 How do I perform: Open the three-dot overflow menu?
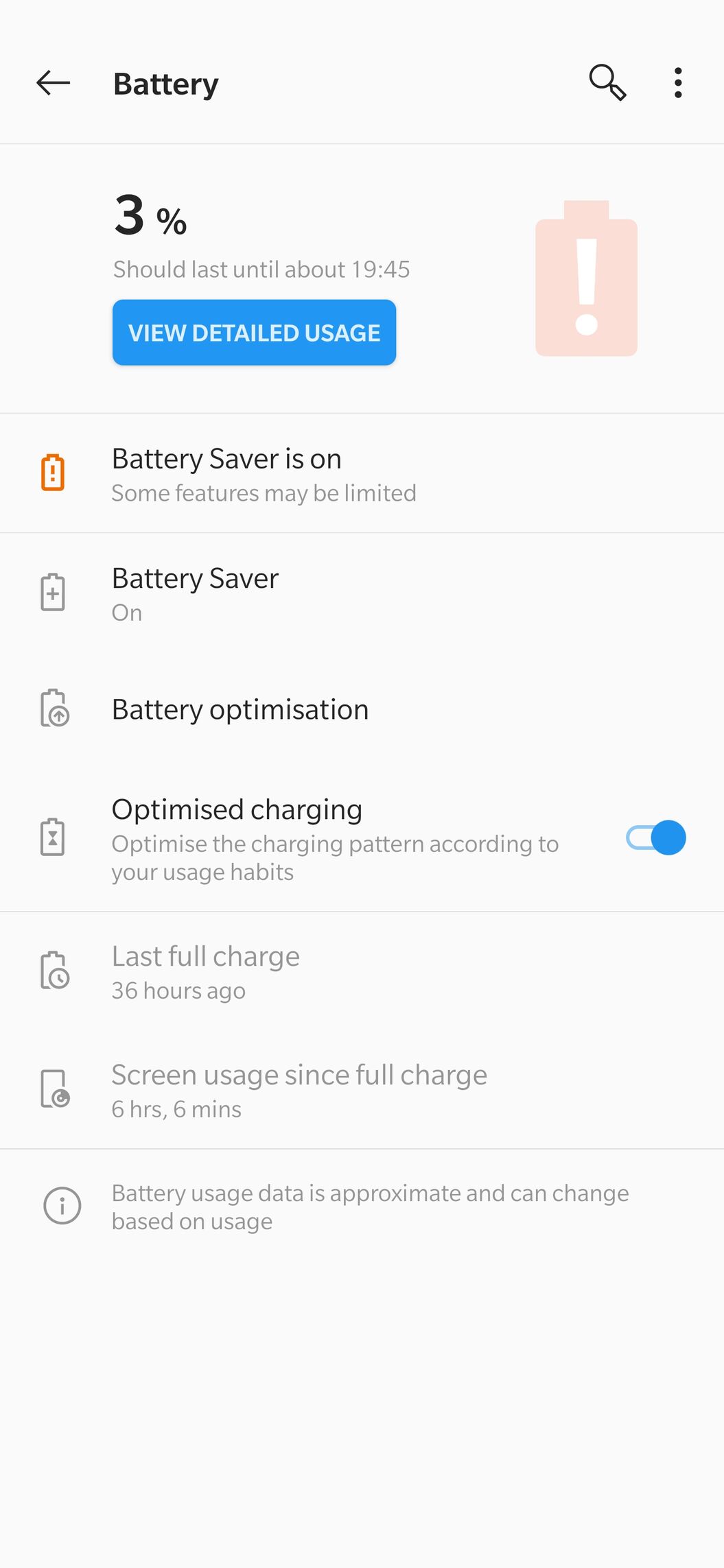[678, 83]
